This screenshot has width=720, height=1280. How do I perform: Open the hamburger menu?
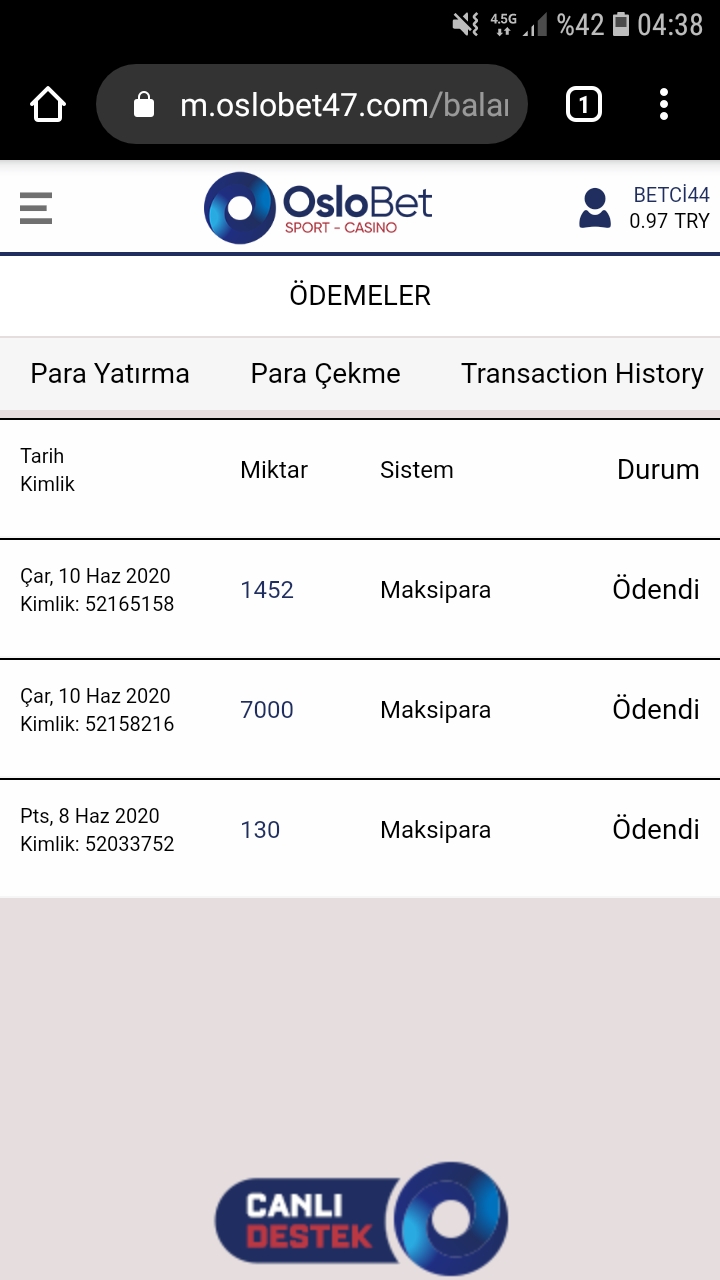36,208
